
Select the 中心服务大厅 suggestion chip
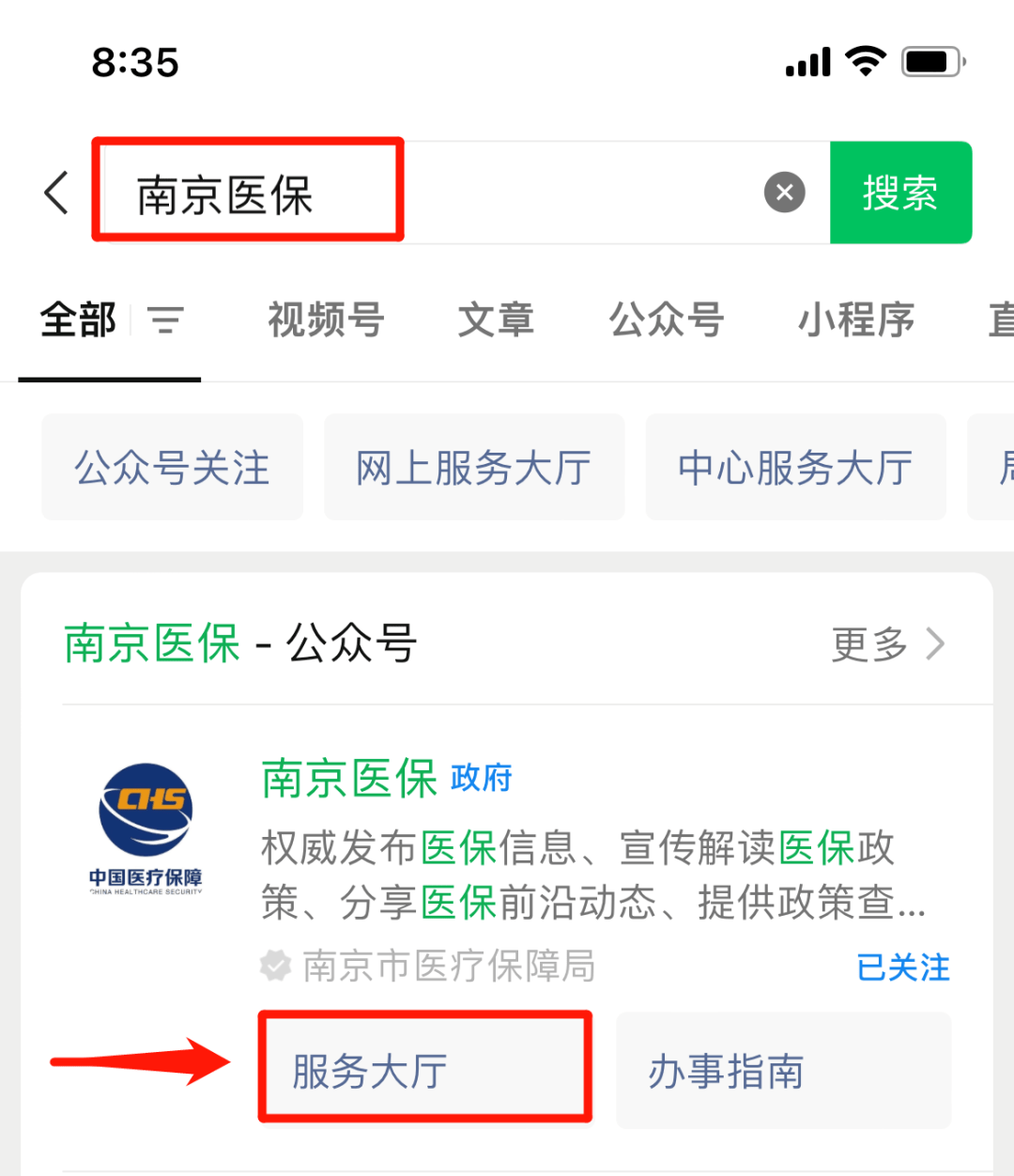[x=794, y=468]
